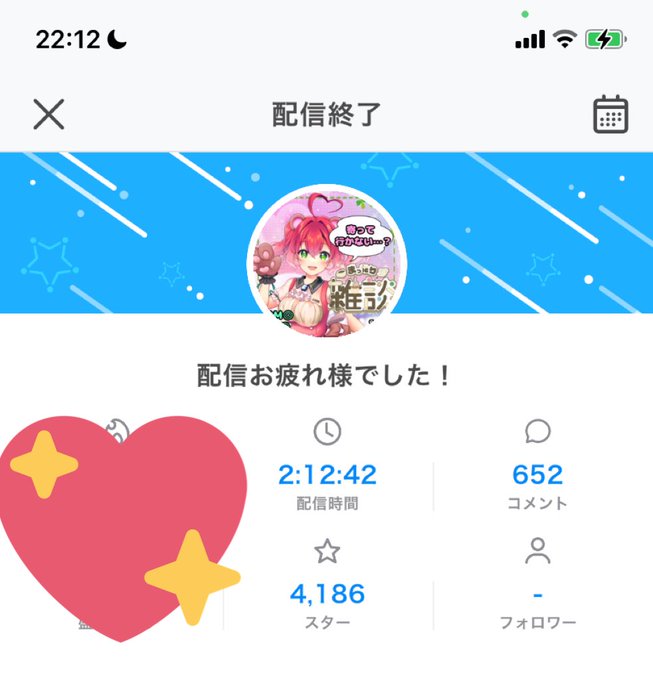Screen dimensions: 653x680
Task: Tap the streamer's profile avatar
Action: pos(326,262)
